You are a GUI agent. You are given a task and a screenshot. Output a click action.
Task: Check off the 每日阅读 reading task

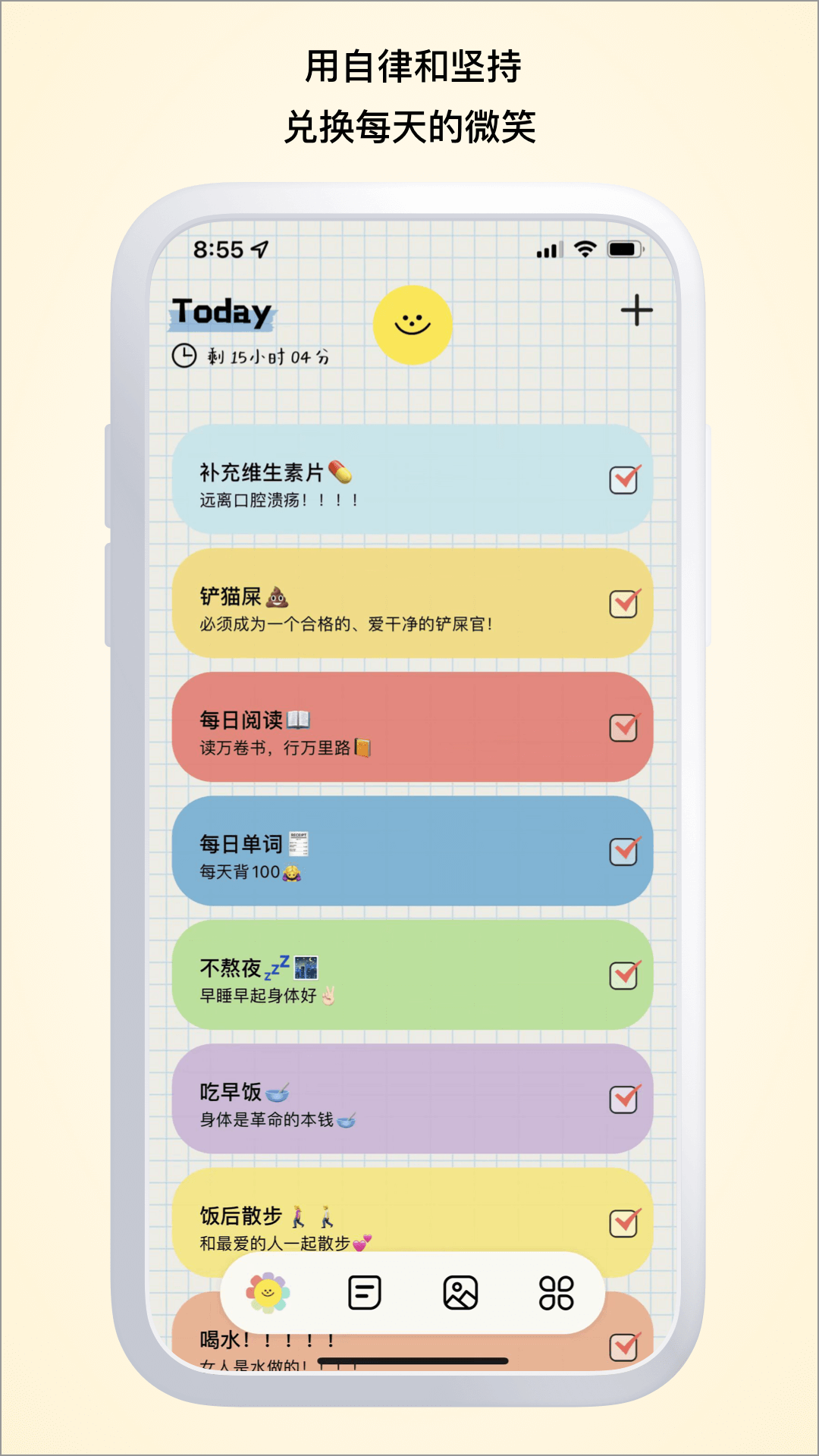click(x=623, y=726)
